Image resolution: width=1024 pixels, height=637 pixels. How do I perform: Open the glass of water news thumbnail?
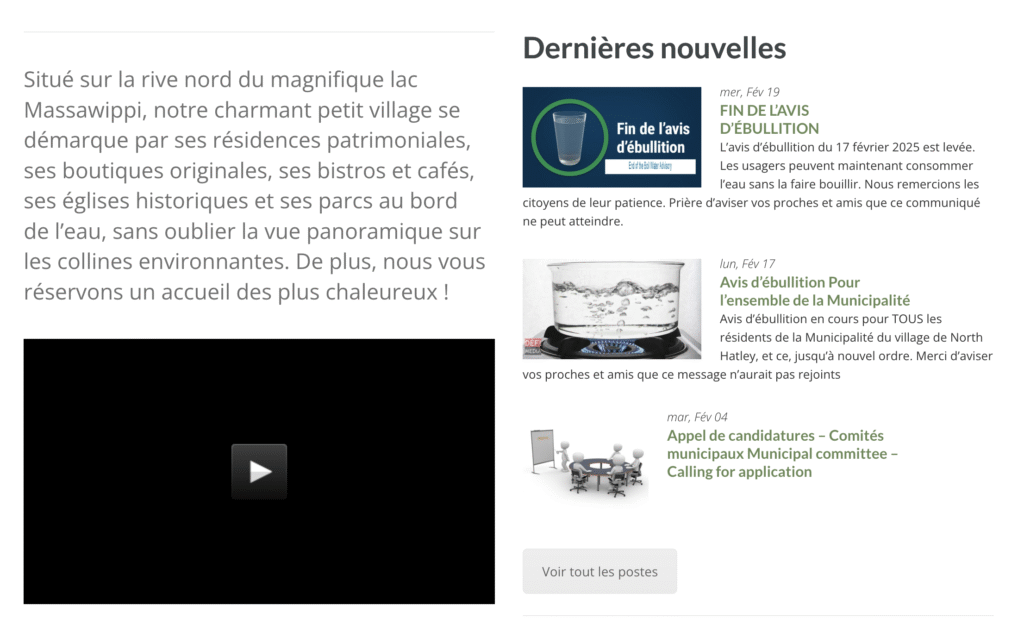click(611, 137)
